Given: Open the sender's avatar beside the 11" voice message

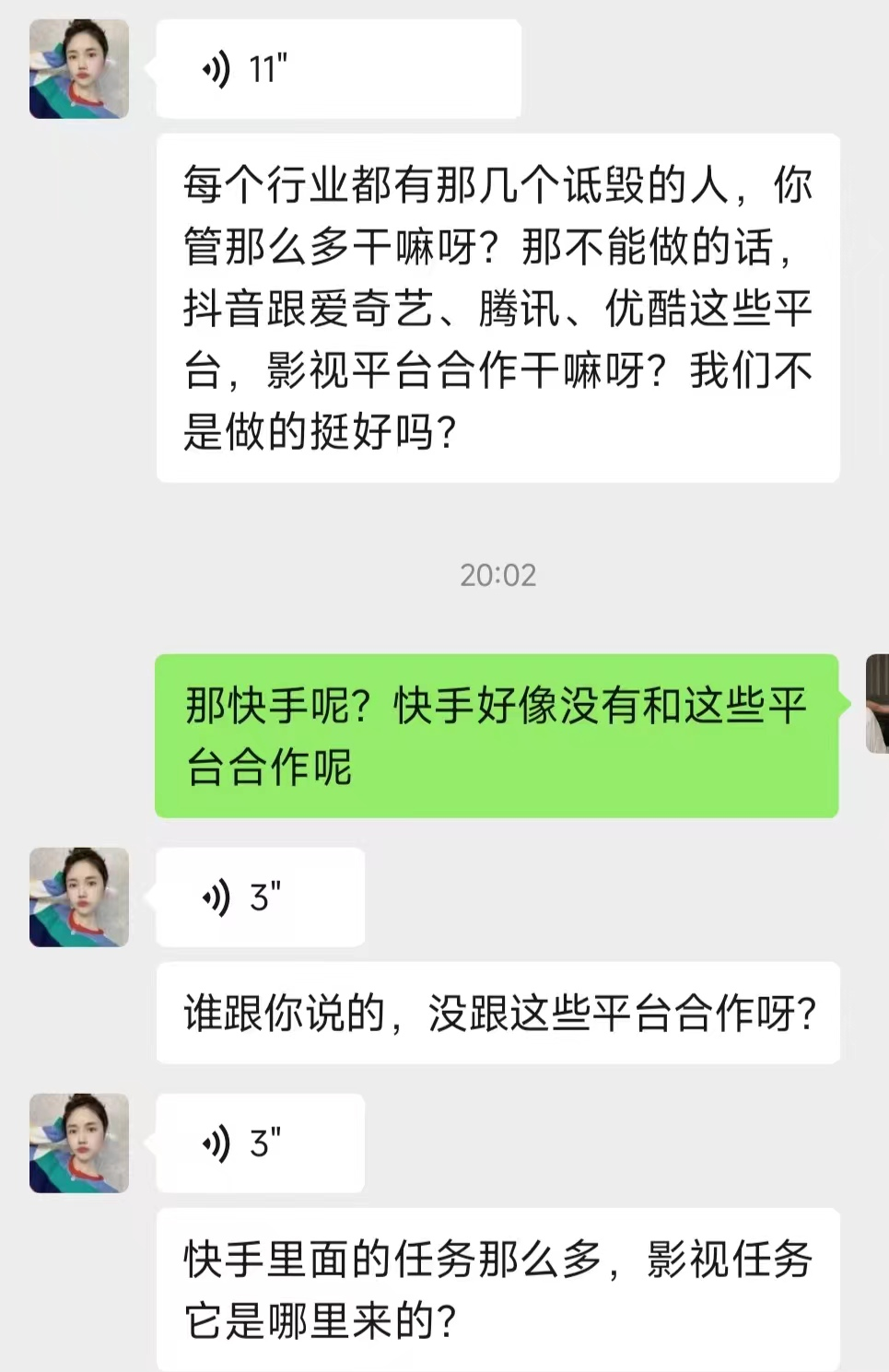Looking at the screenshot, I should (x=79, y=69).
